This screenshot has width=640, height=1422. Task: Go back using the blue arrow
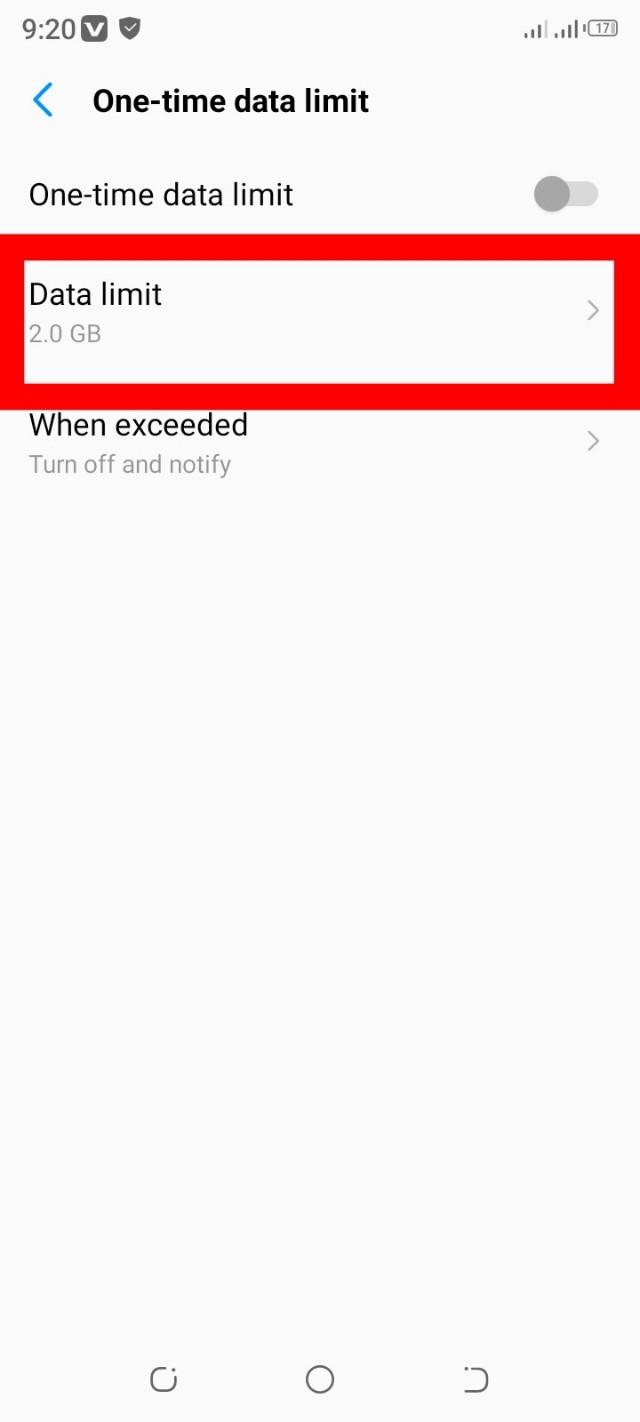43,101
